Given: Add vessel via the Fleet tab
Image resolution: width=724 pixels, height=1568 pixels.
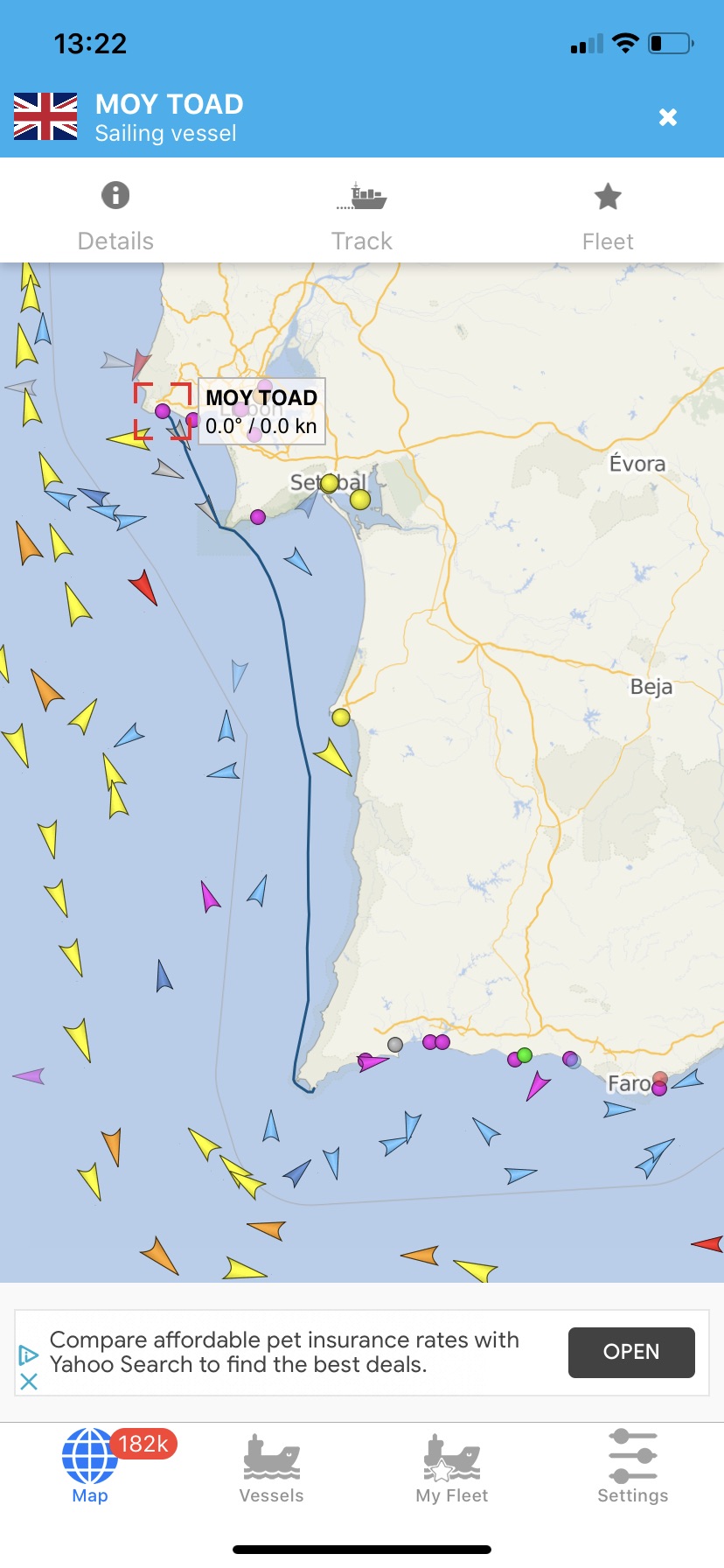Looking at the screenshot, I should tap(608, 215).
